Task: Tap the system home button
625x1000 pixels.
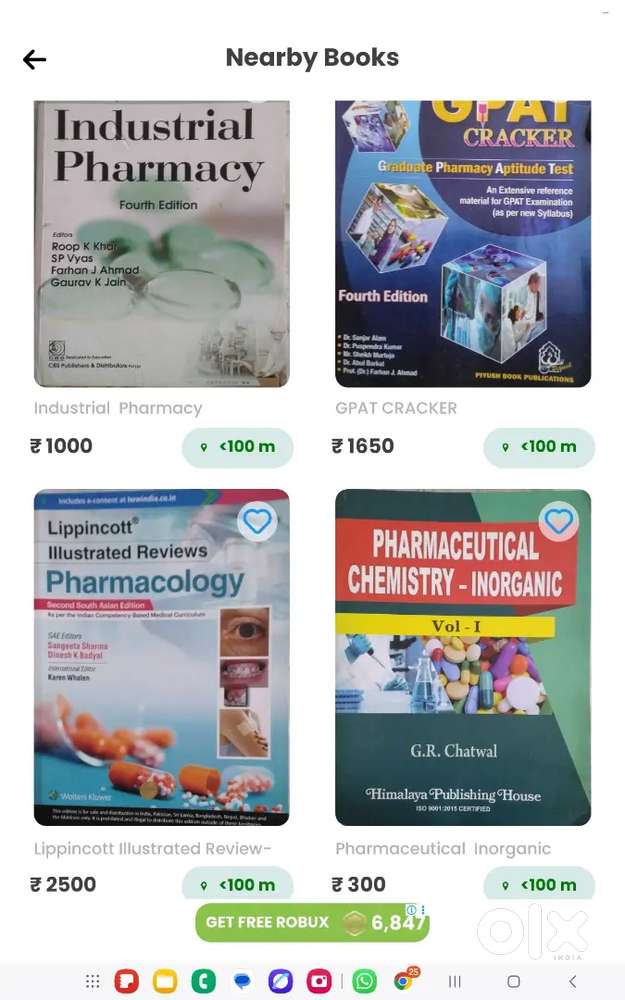Action: [513, 981]
